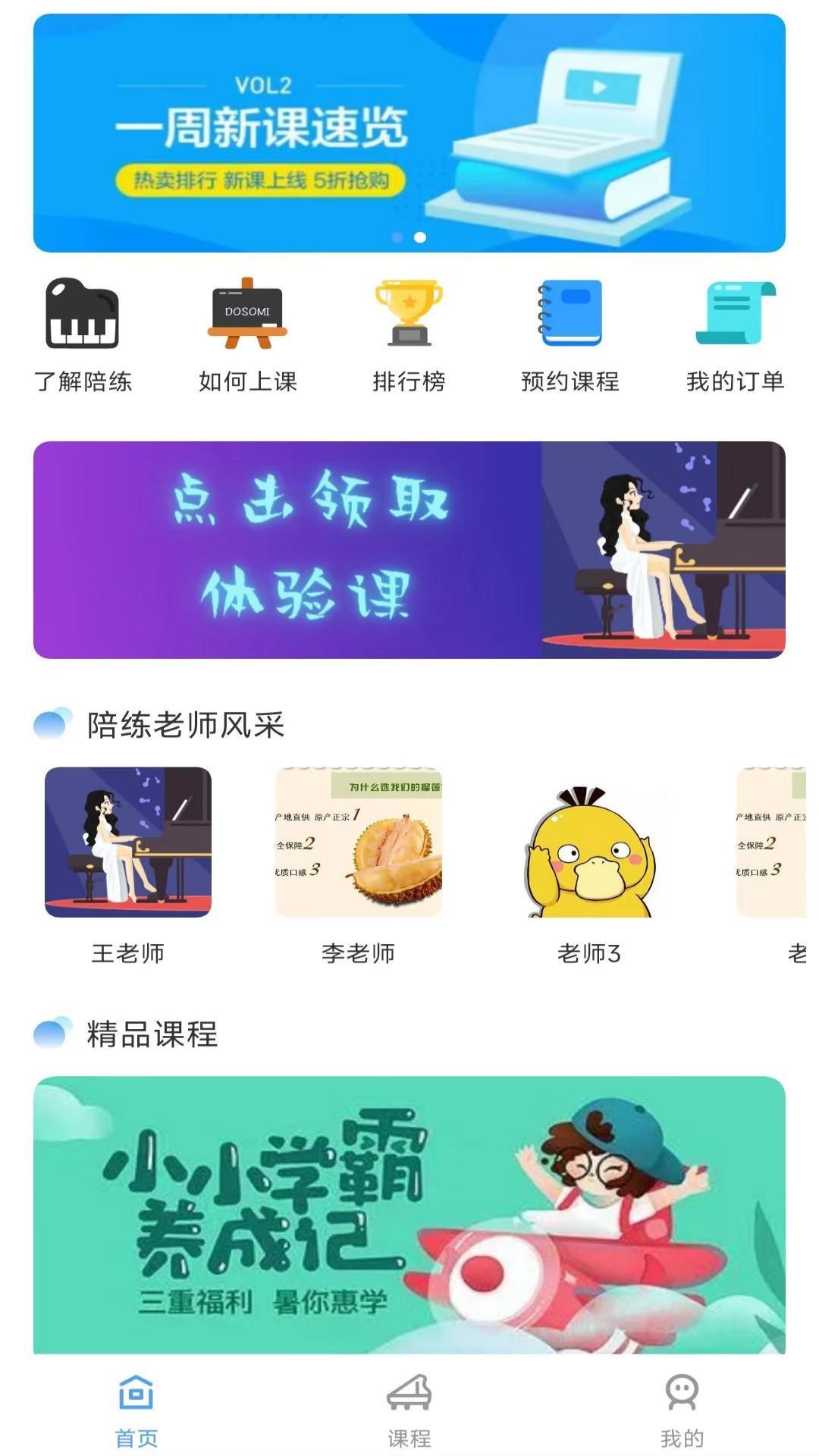The image size is (819, 1456).
Task: Open the 小小学霸养成记 course card
Action: (x=409, y=1213)
